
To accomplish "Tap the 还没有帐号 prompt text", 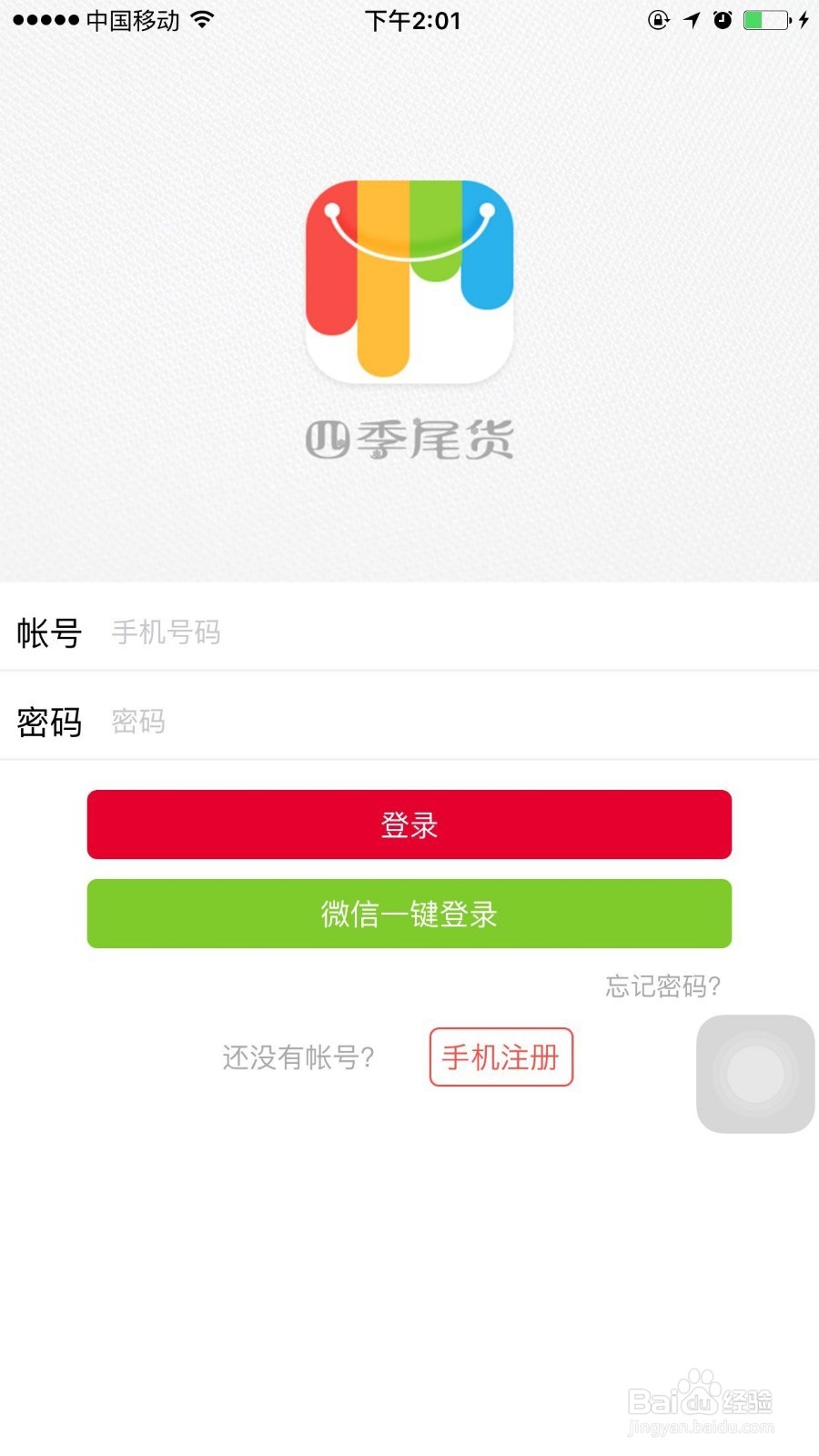I will pyautogui.click(x=298, y=1057).
